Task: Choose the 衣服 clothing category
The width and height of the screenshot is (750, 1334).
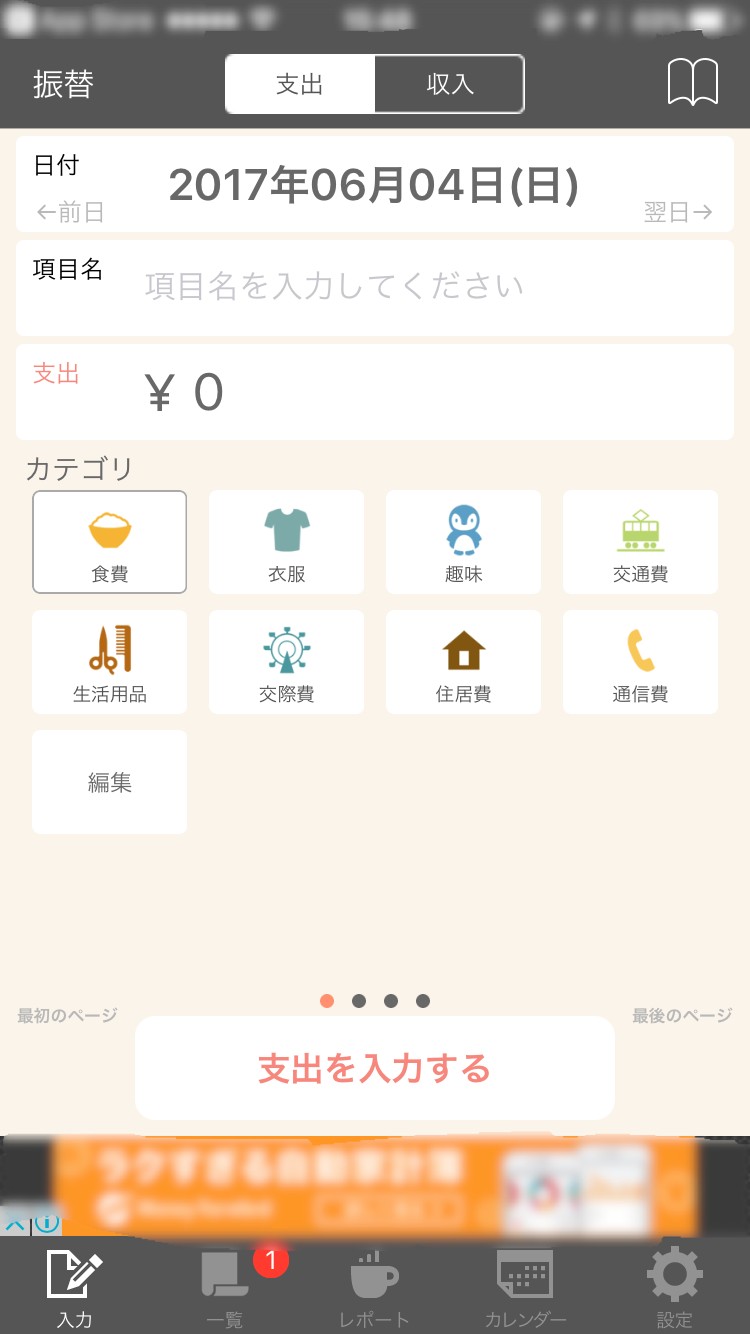Action: 286,542
